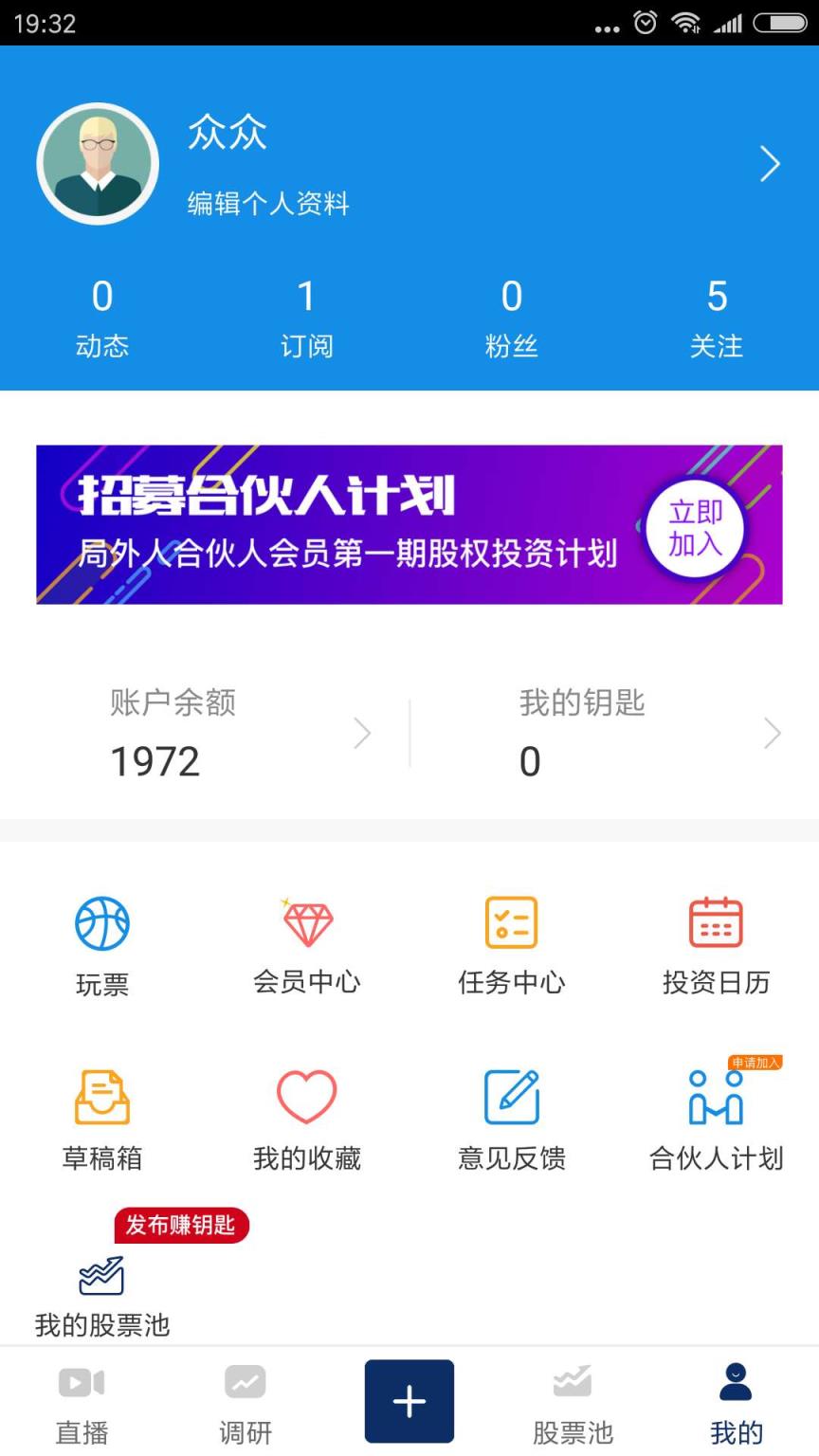Open the 投资日历 calendar icon
The image size is (819, 1456).
(716, 921)
